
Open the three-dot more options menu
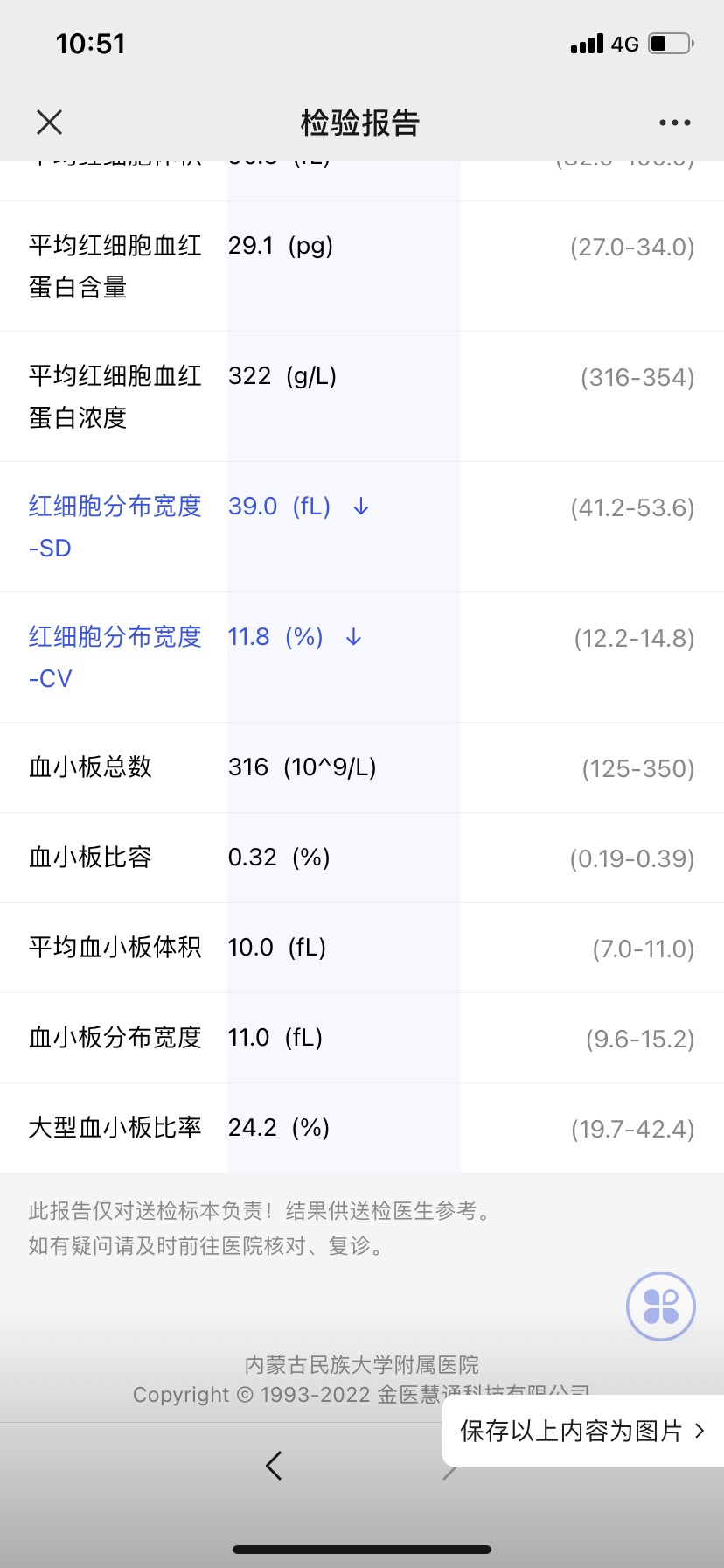tap(675, 122)
